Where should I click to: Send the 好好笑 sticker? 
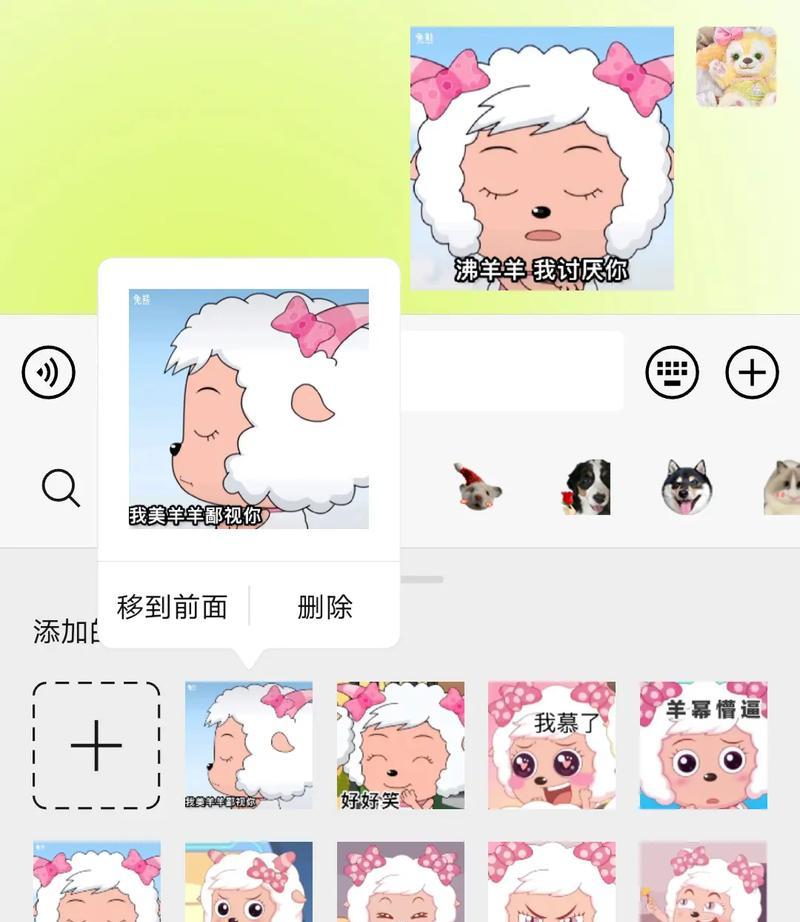(x=400, y=746)
